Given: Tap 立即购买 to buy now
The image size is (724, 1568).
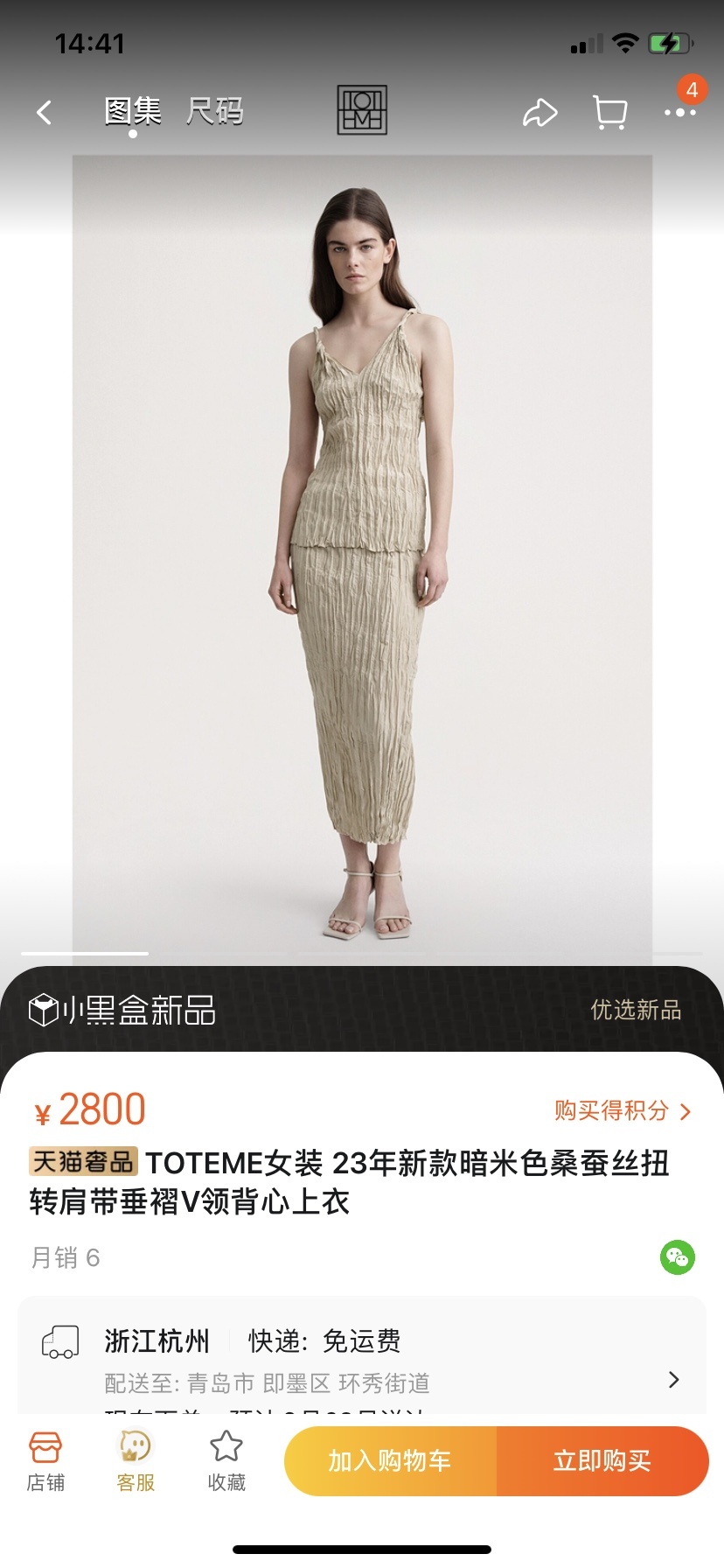Looking at the screenshot, I should [x=602, y=1460].
